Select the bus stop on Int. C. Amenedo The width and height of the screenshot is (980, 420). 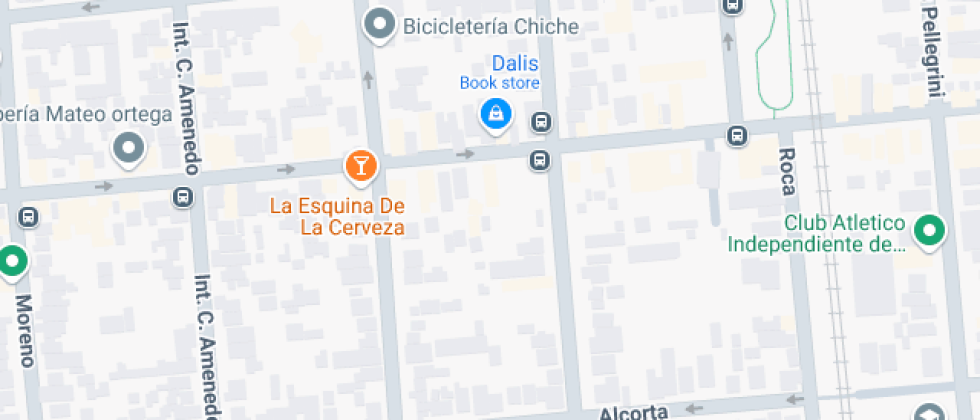183,196
